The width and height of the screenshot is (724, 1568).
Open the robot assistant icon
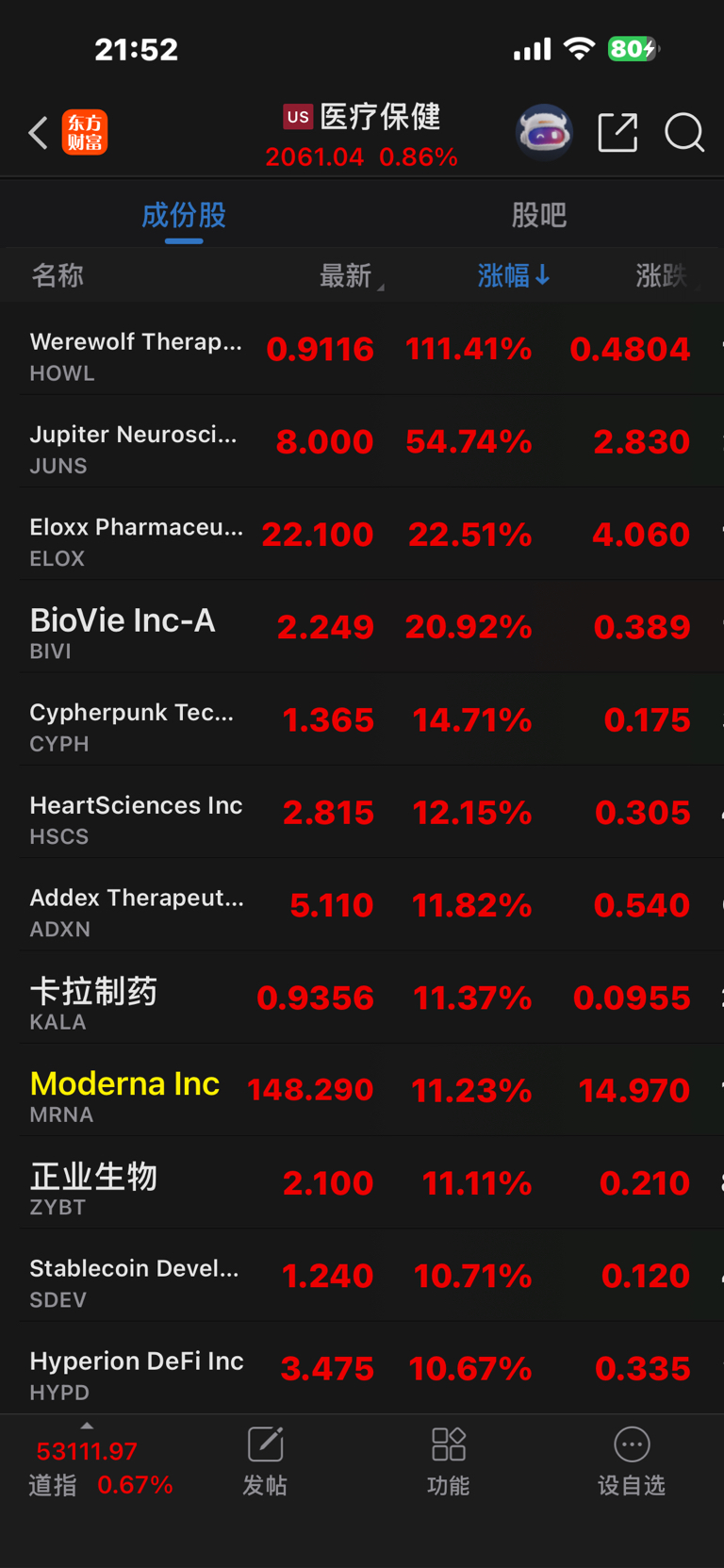[544, 132]
